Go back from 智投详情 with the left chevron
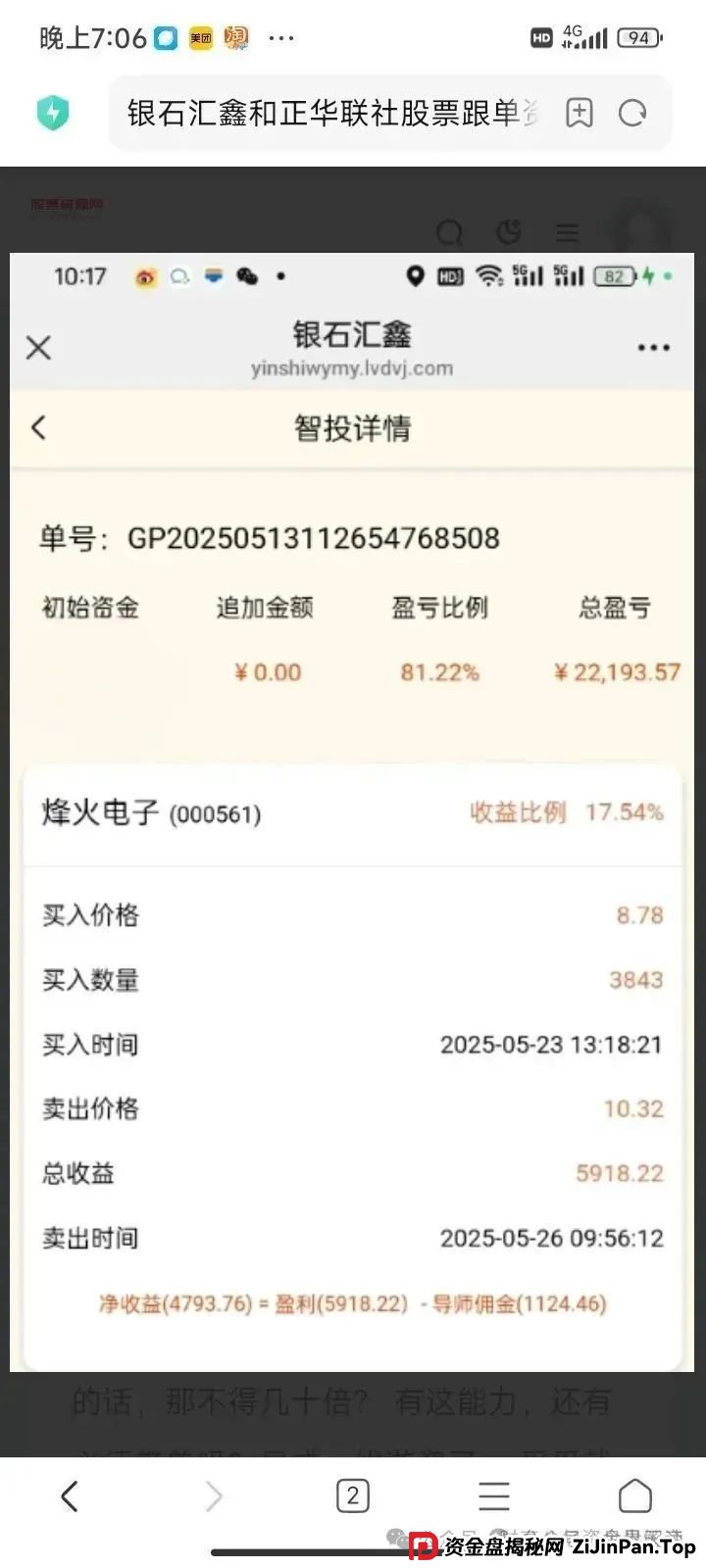 pos(39,428)
